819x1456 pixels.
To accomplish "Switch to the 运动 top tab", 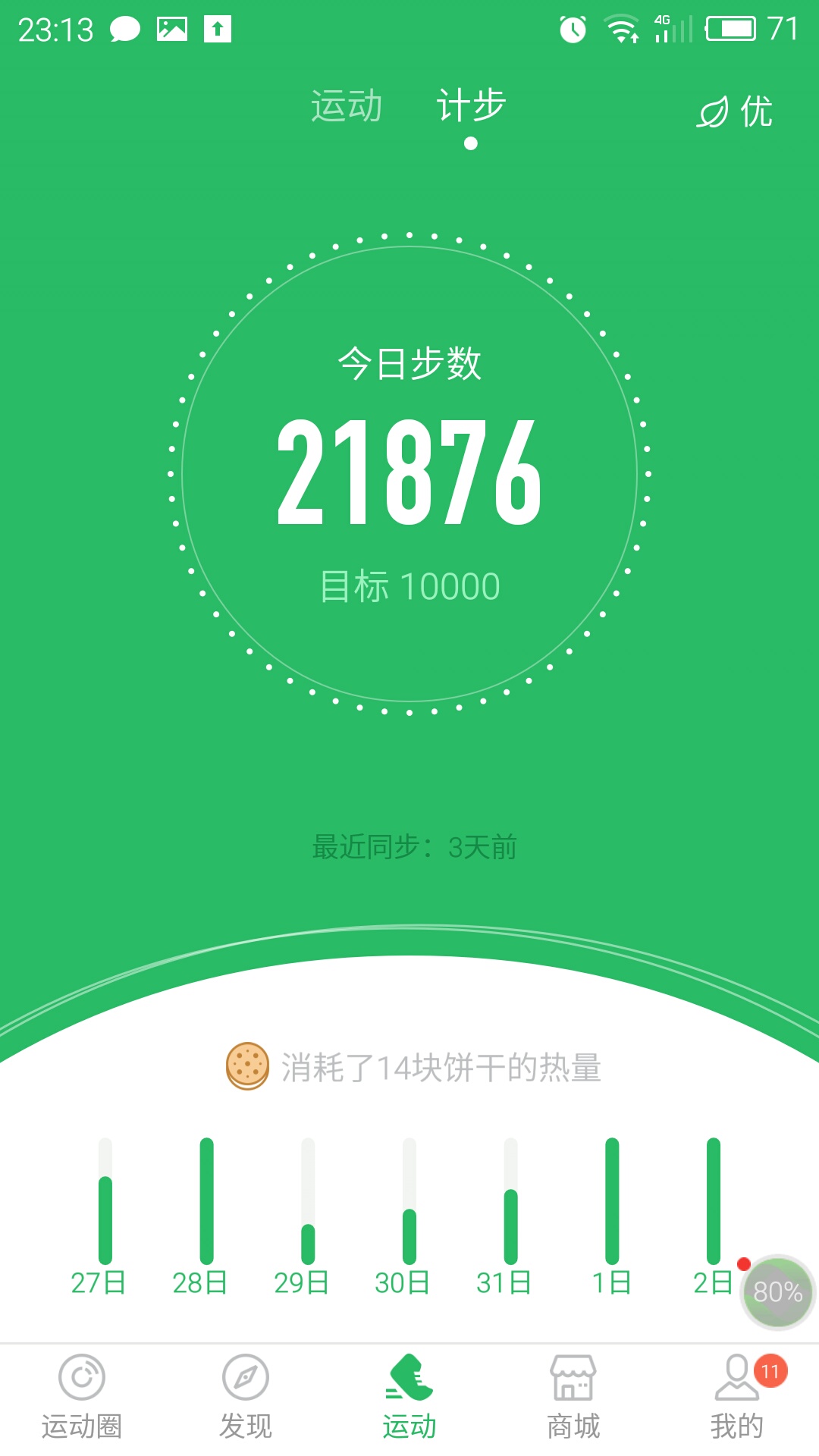I will (347, 106).
